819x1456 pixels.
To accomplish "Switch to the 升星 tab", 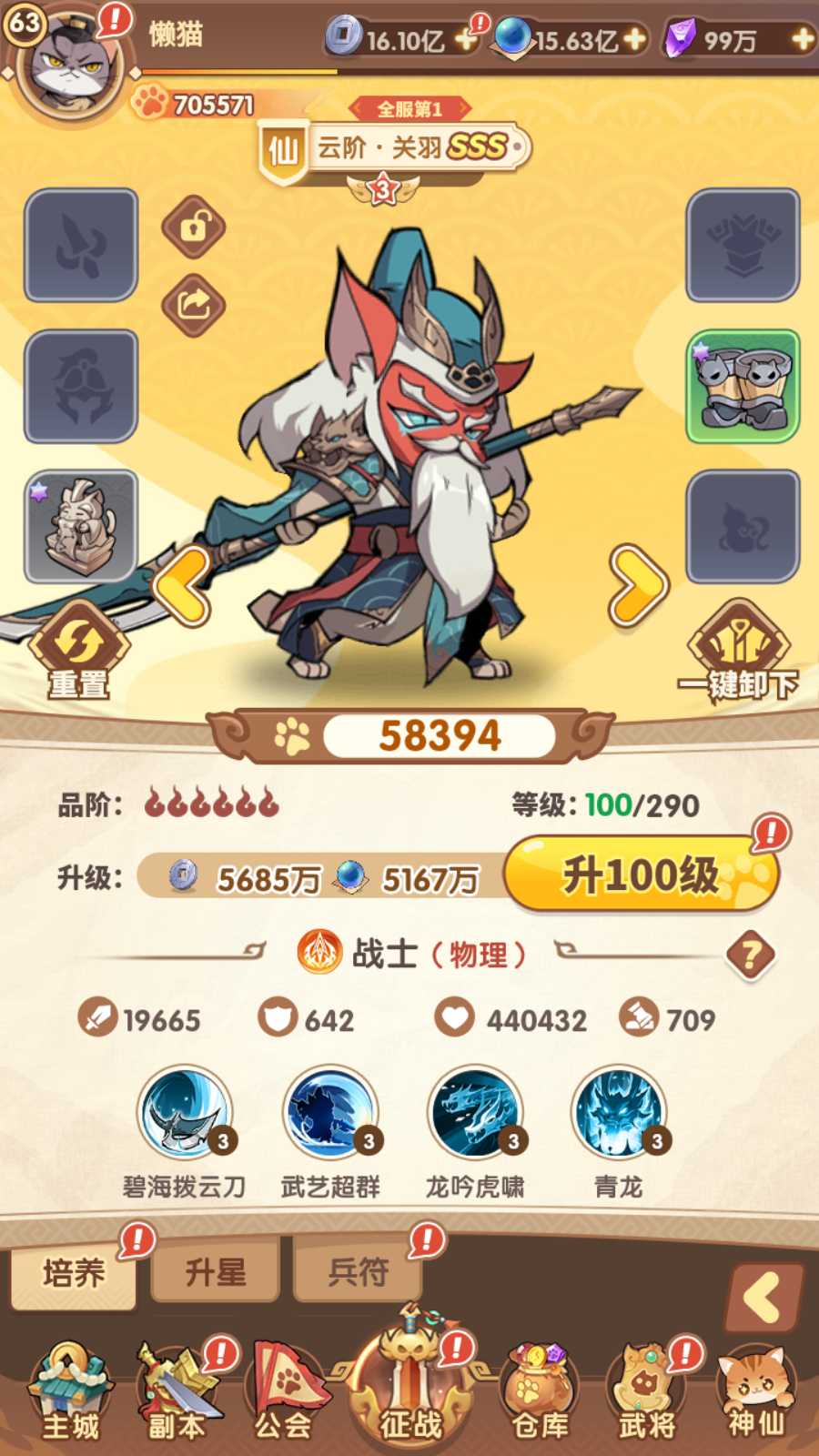I will click(x=216, y=1271).
